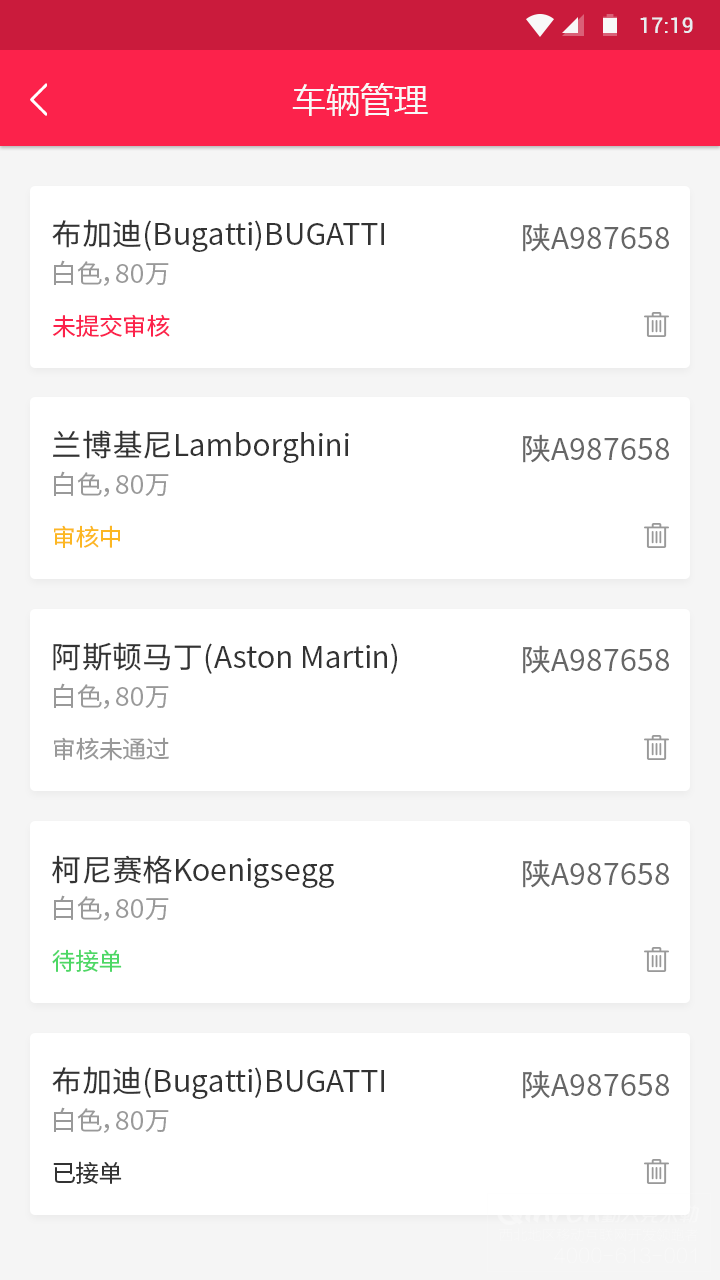Open the 兰博基尼 Lamborghini vehicle card
The image size is (720, 1280).
[360, 488]
